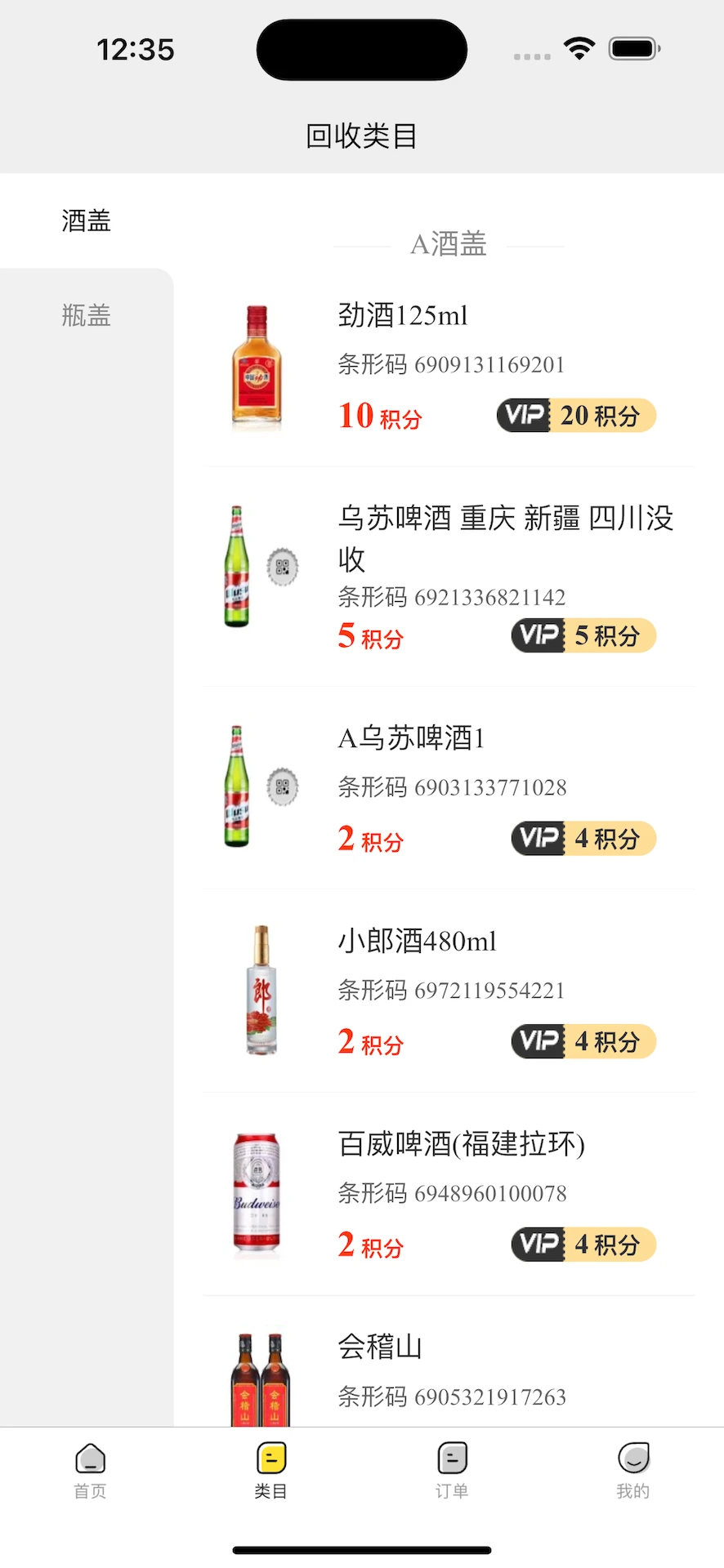Click the VIP badge on 小郎酒480ml row
Screen dimensions: 724x1568
click(x=583, y=1041)
